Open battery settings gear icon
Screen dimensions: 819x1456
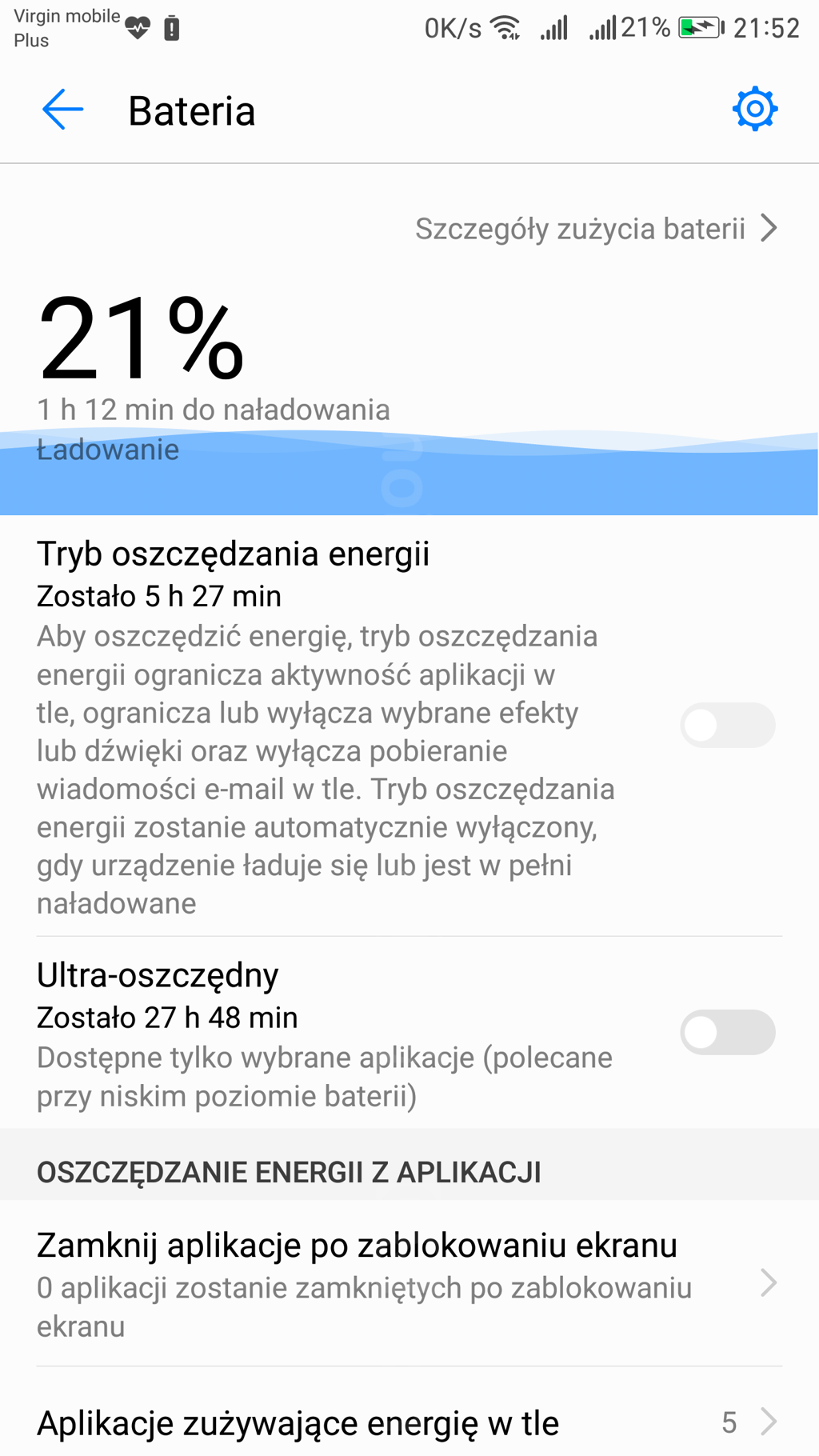tap(754, 110)
